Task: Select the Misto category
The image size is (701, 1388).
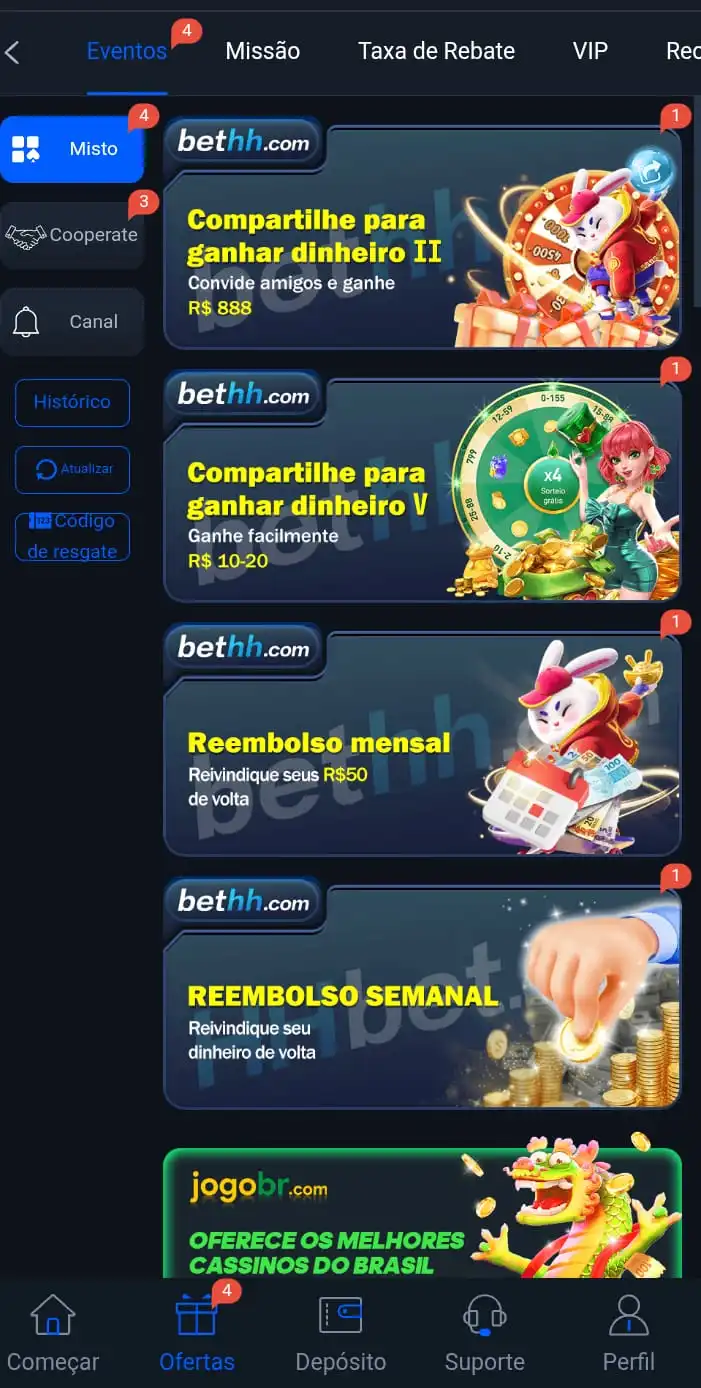Action: tap(72, 149)
